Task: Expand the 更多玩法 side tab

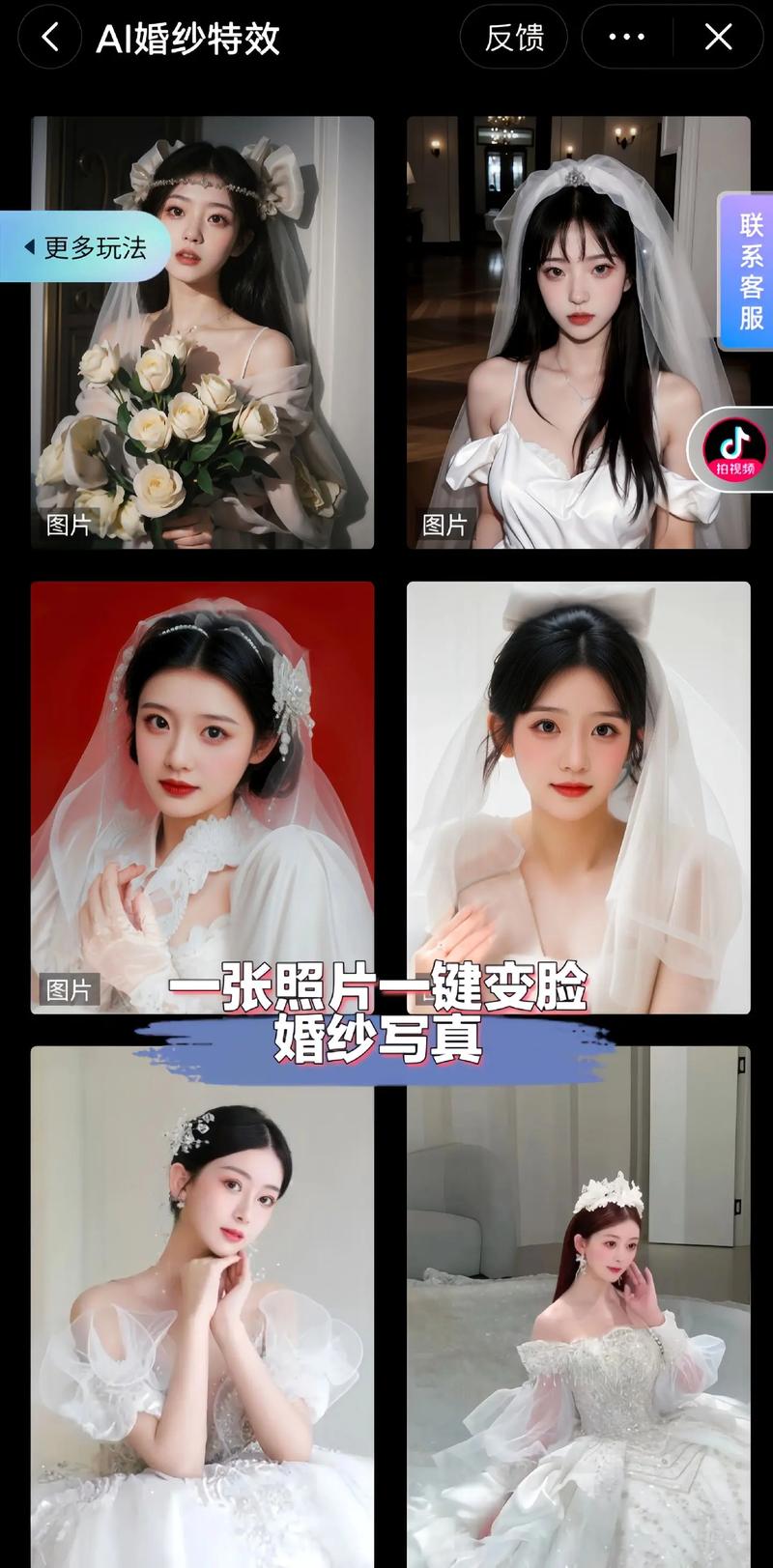Action: (x=85, y=248)
